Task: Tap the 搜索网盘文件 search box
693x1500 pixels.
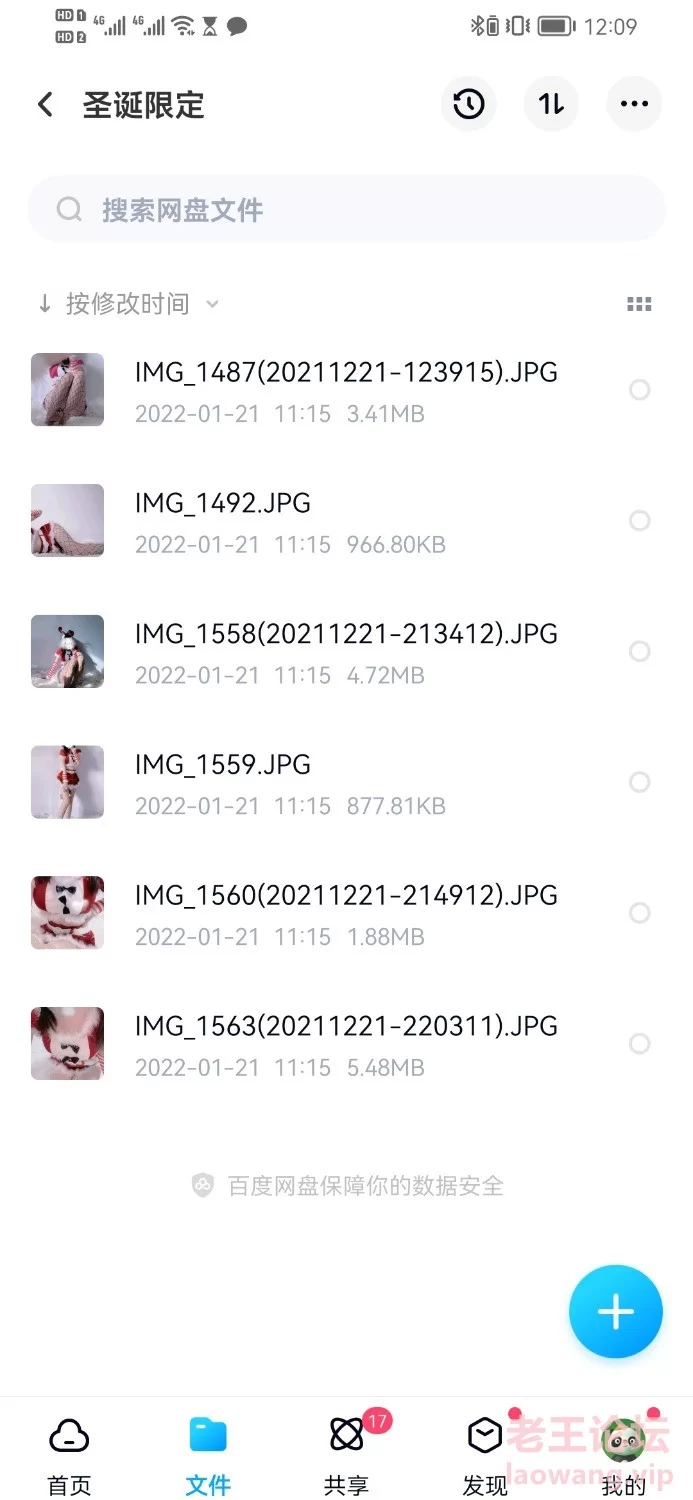Action: click(346, 209)
